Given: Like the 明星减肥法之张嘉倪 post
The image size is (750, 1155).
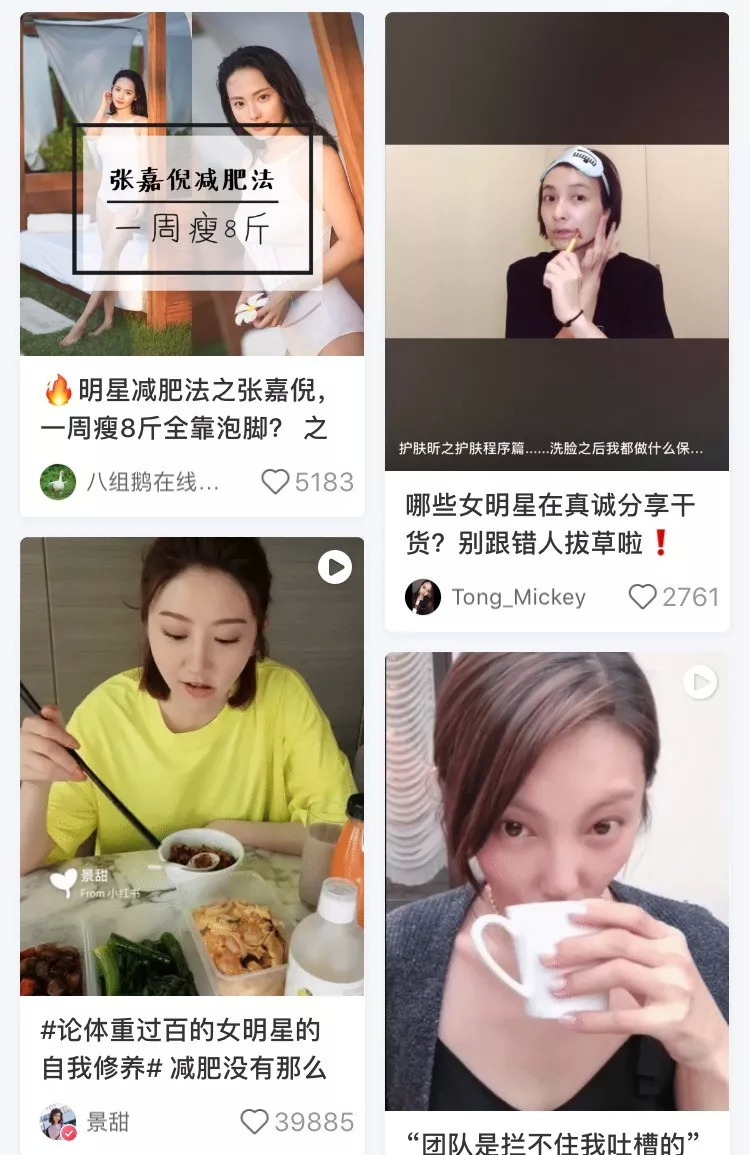Looking at the screenshot, I should (x=275, y=482).
